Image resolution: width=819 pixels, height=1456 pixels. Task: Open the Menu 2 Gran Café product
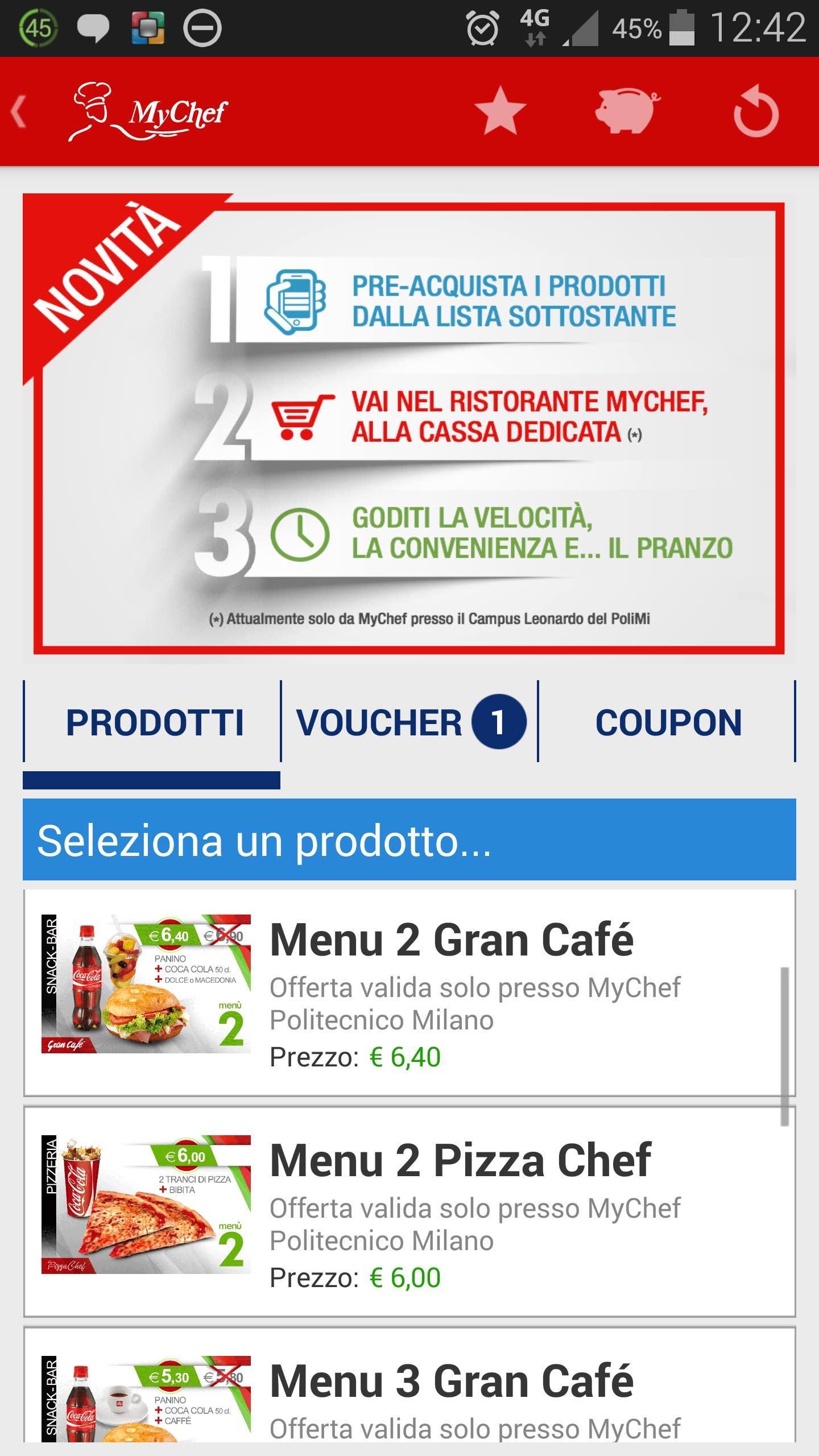409,992
